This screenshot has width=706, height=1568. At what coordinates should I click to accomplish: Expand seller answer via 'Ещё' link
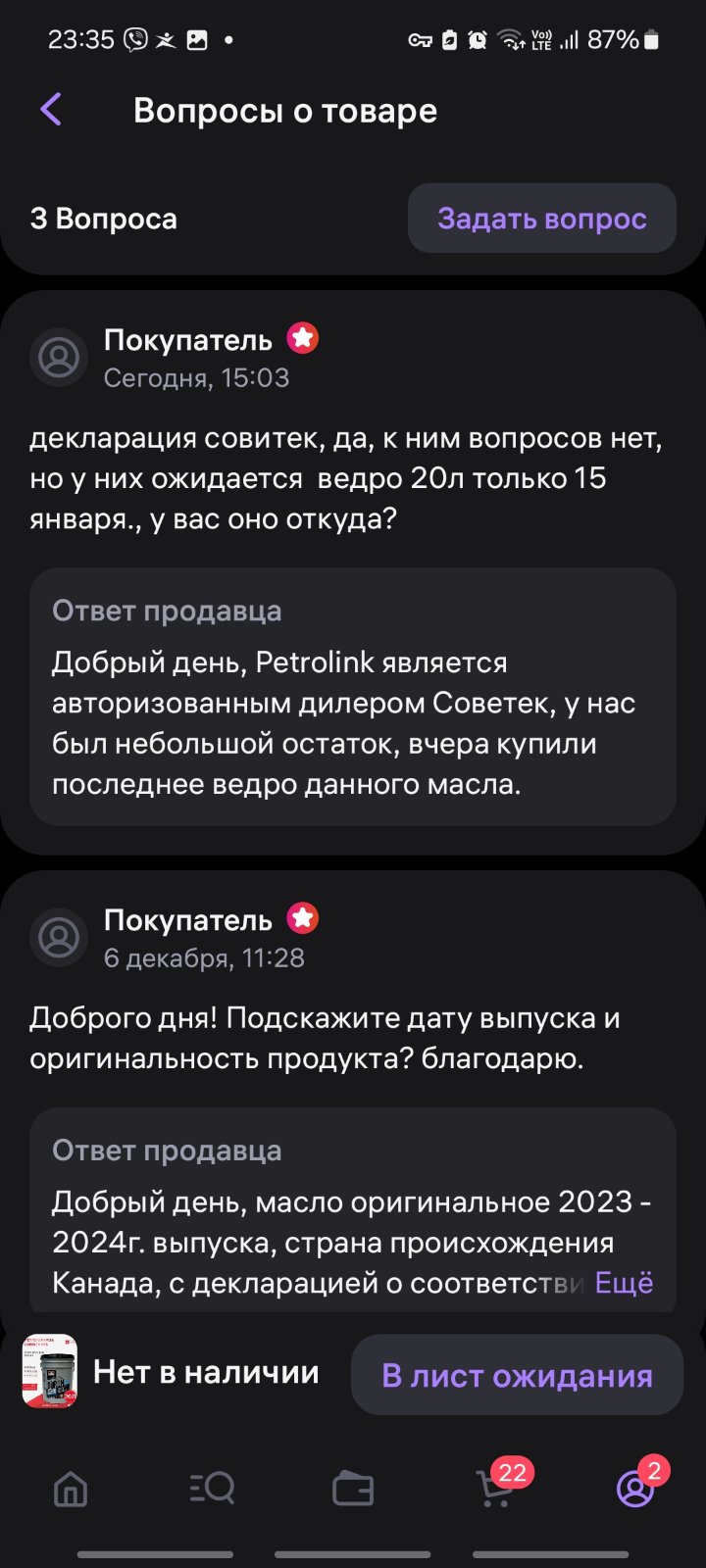coord(624,1283)
